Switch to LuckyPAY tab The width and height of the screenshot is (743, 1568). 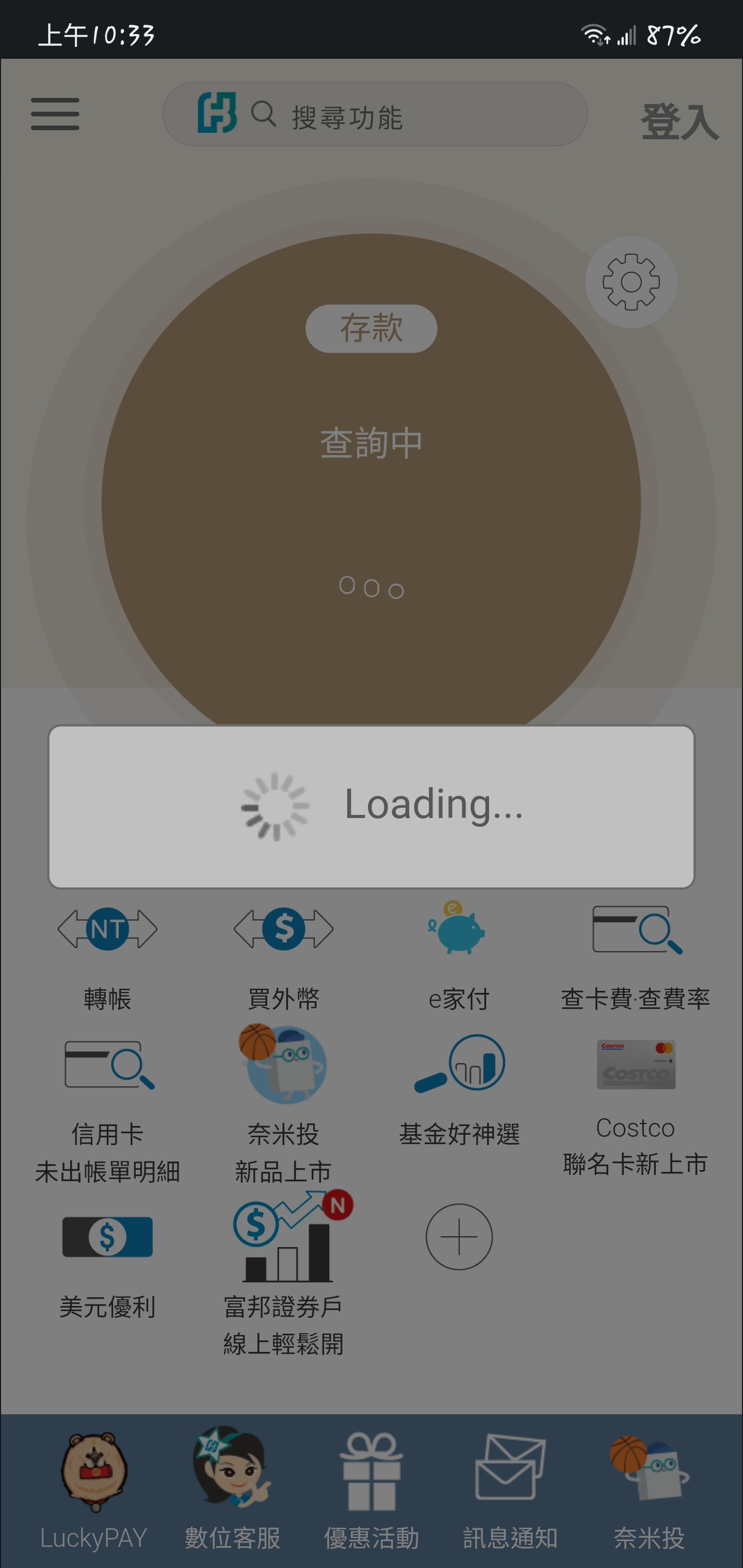tap(94, 1490)
